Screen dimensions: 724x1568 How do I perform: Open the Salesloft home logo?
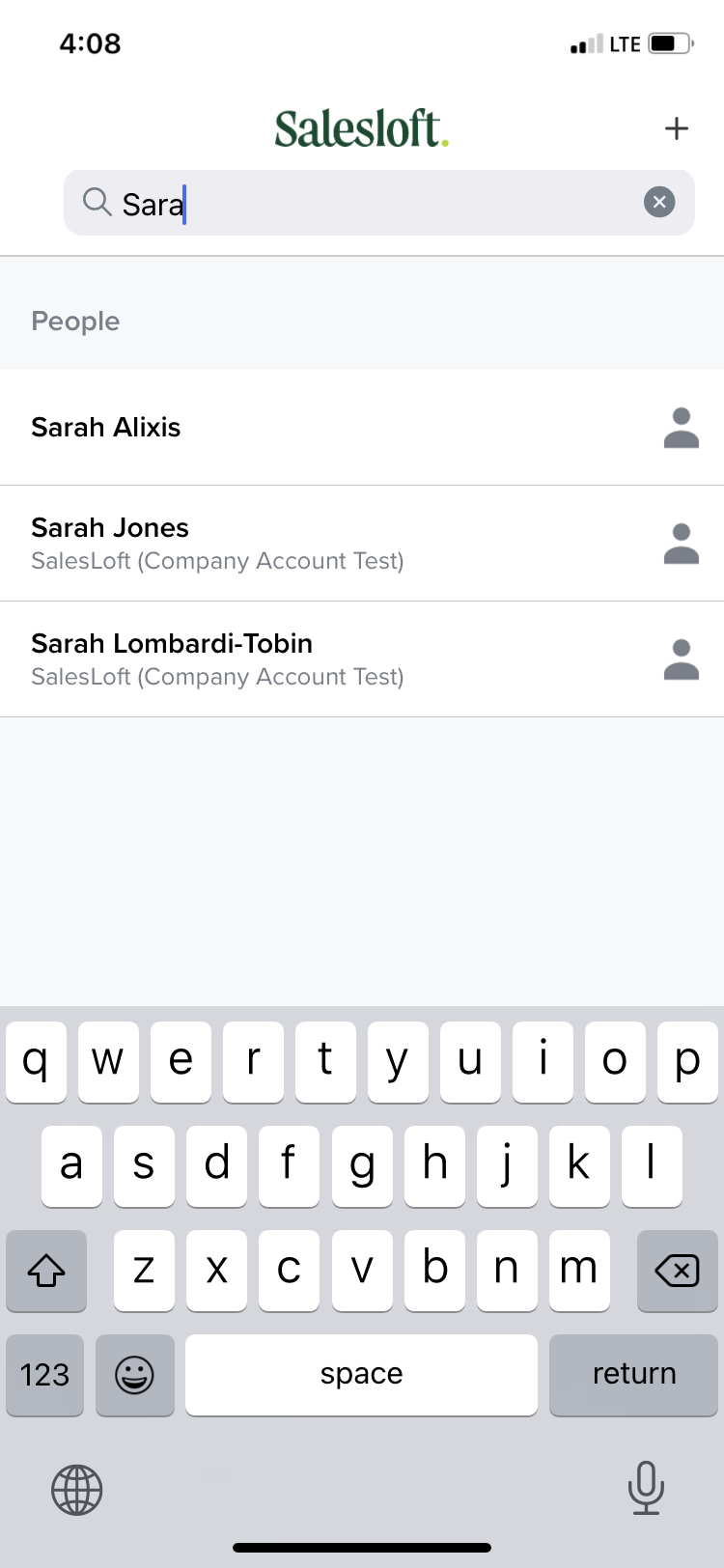point(361,126)
